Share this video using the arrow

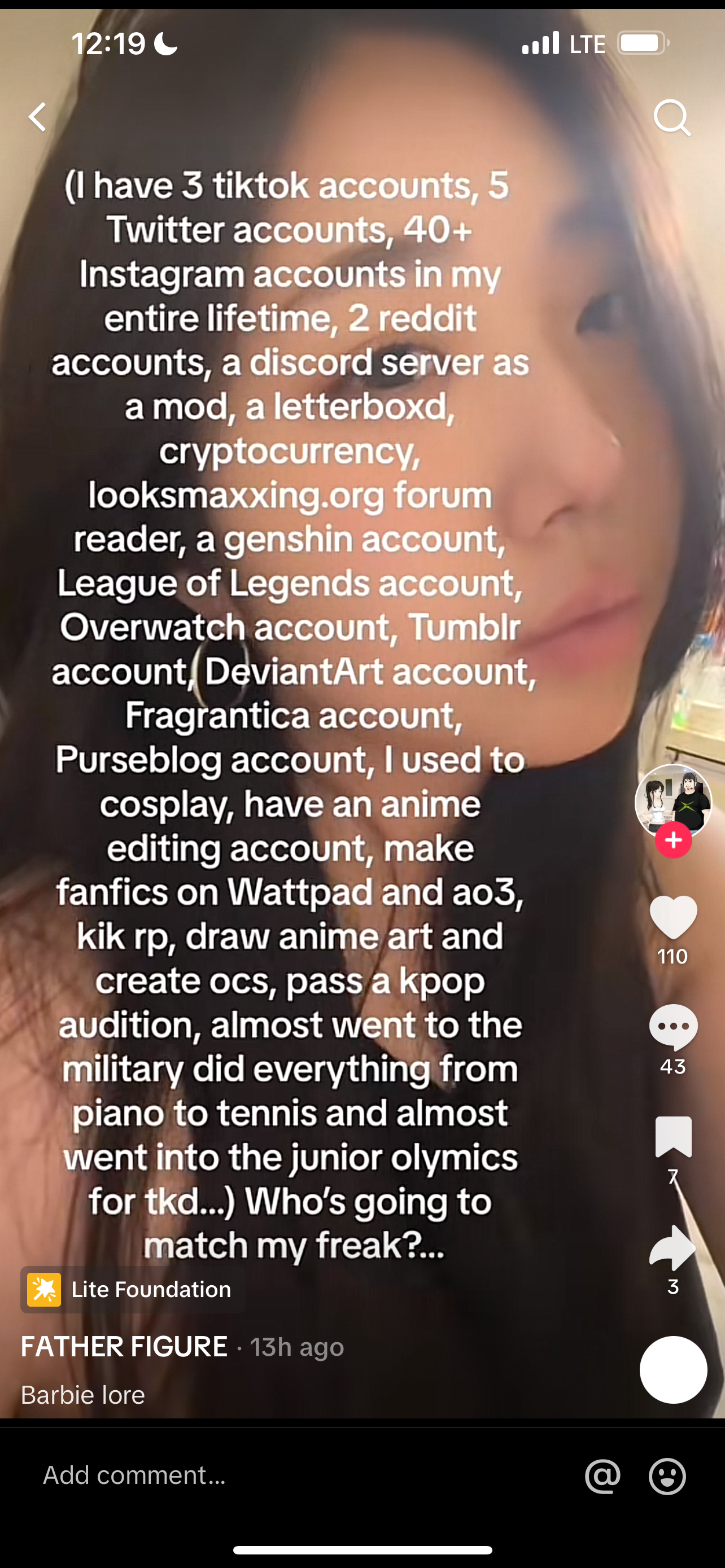click(x=672, y=1247)
